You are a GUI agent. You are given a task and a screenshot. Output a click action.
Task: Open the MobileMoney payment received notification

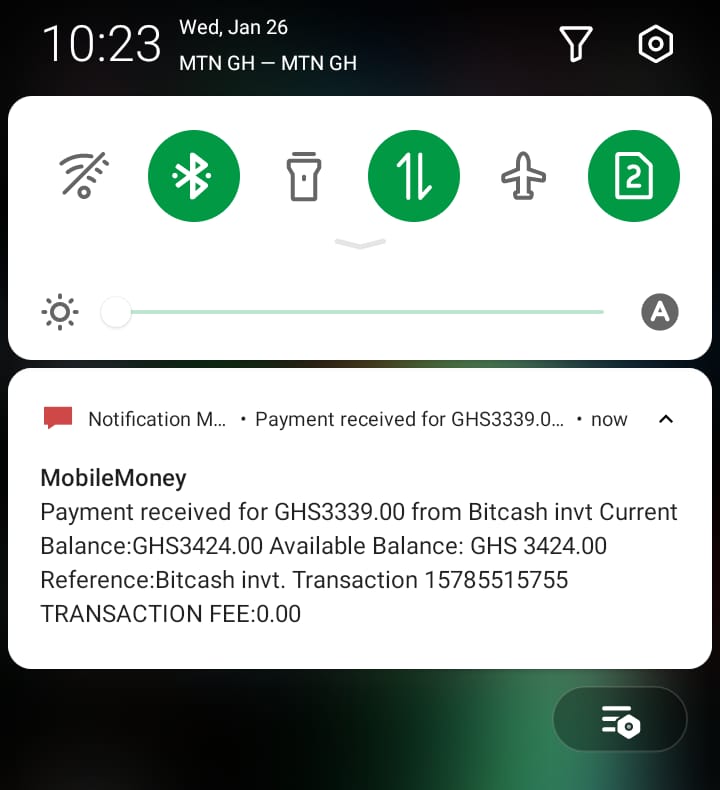click(x=359, y=545)
